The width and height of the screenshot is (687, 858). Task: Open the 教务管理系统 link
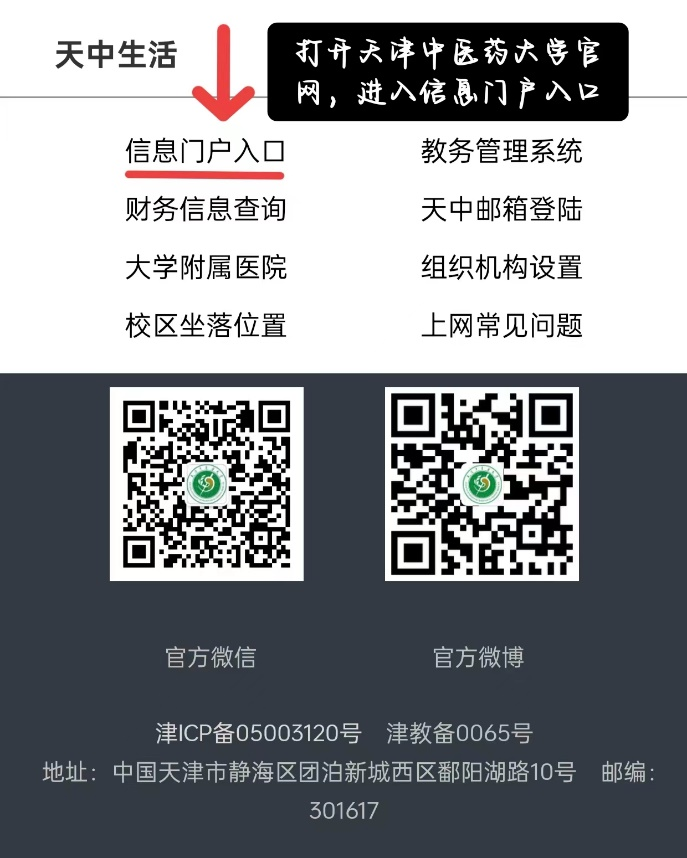tap(501, 151)
